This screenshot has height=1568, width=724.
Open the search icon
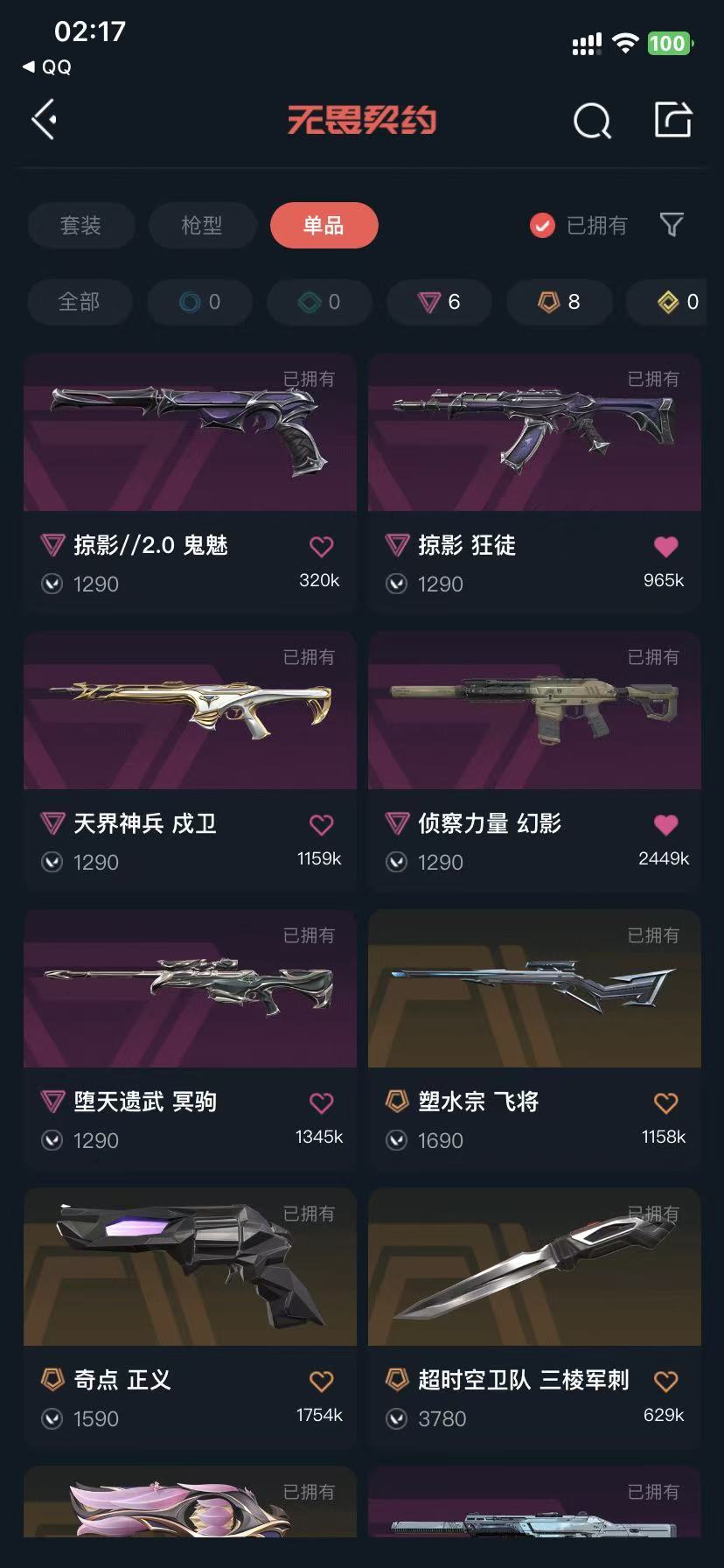[592, 121]
